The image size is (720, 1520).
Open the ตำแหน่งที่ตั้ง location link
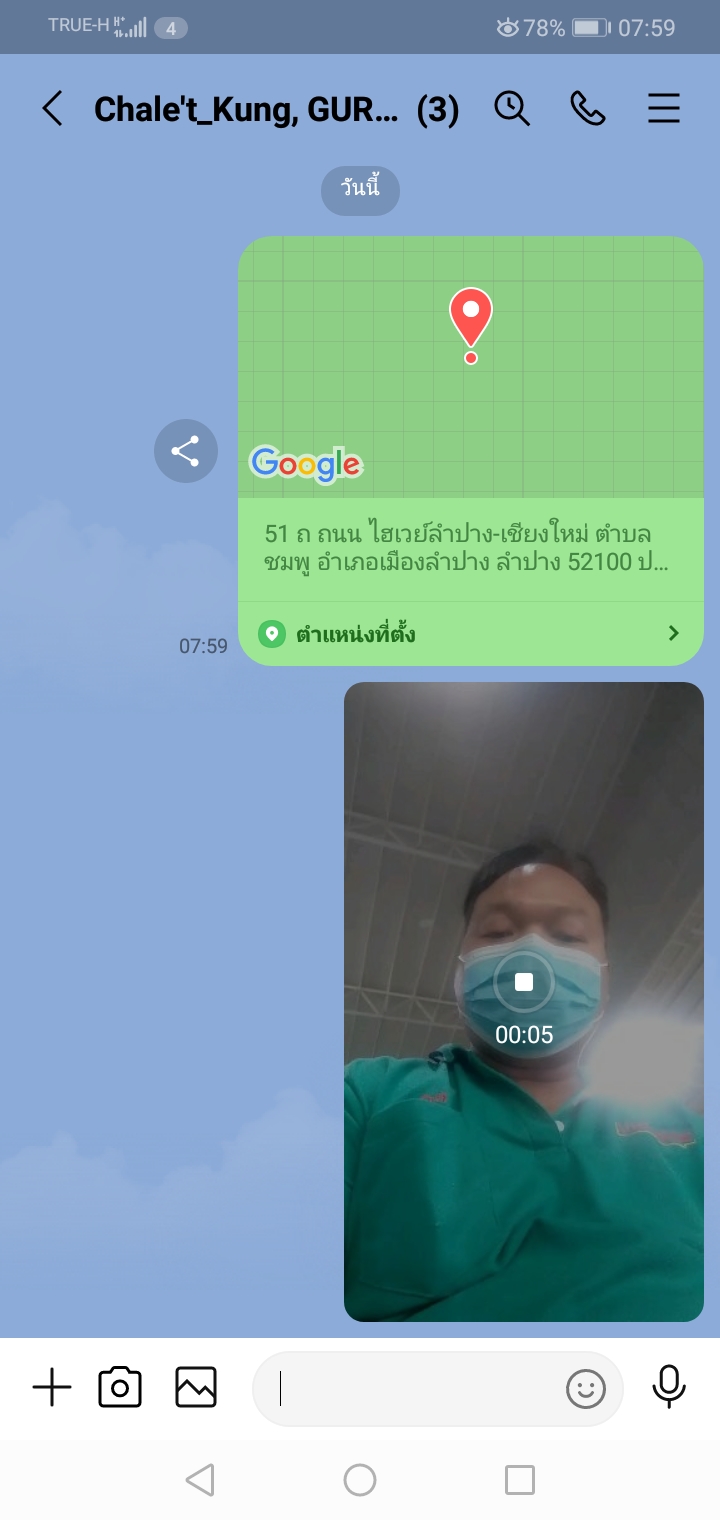[x=470, y=633]
